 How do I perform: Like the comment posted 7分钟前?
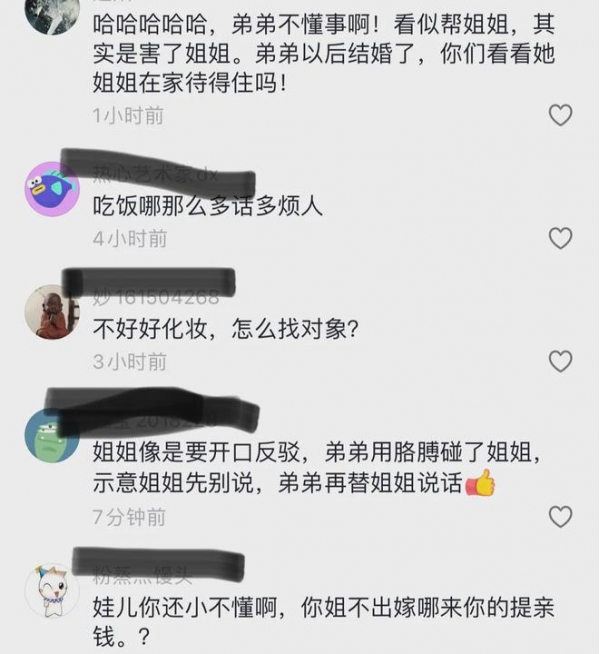[x=561, y=517]
